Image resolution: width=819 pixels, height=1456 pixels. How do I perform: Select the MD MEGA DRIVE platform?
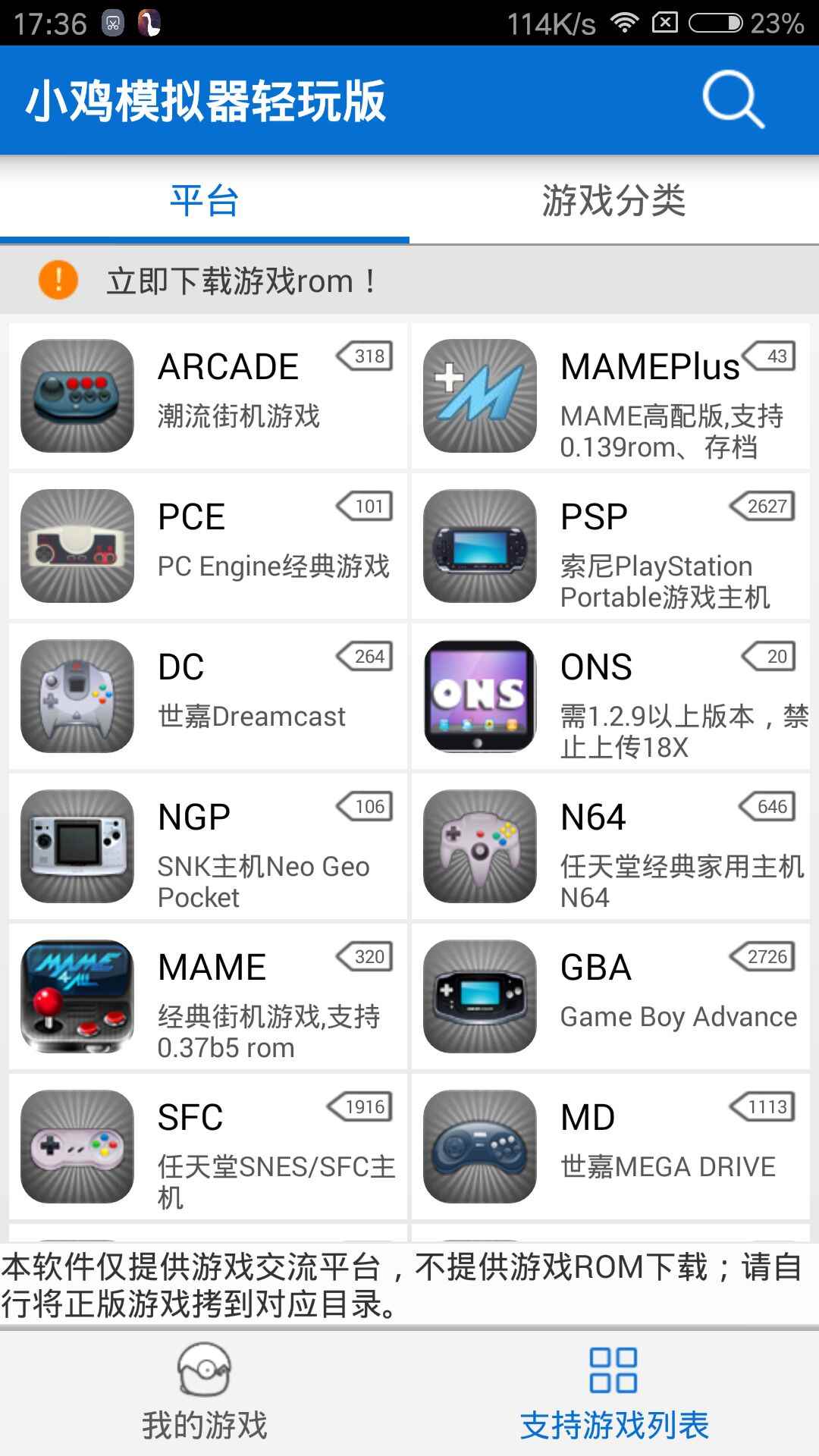(610, 1147)
